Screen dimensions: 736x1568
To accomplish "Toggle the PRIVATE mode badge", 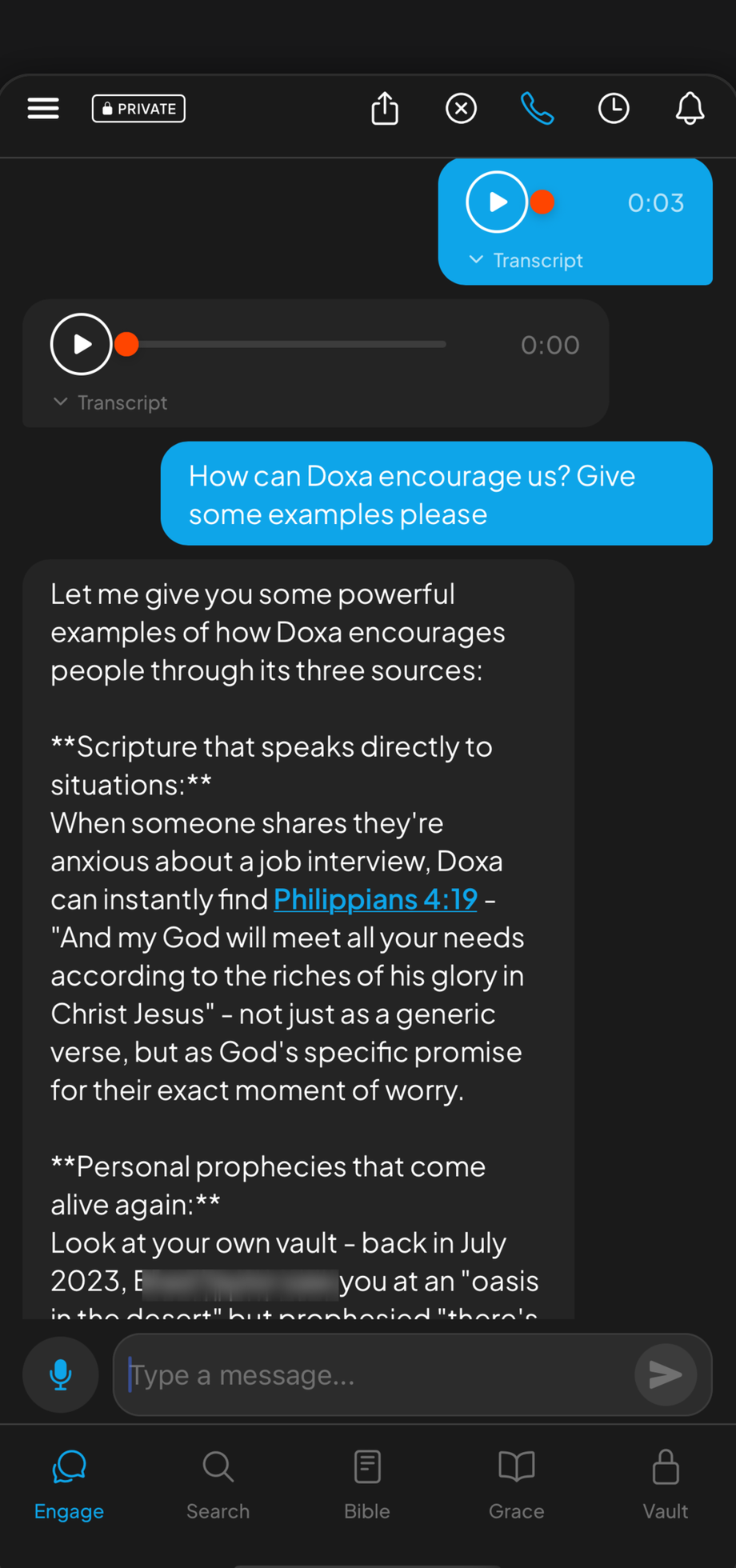I will click(x=138, y=108).
